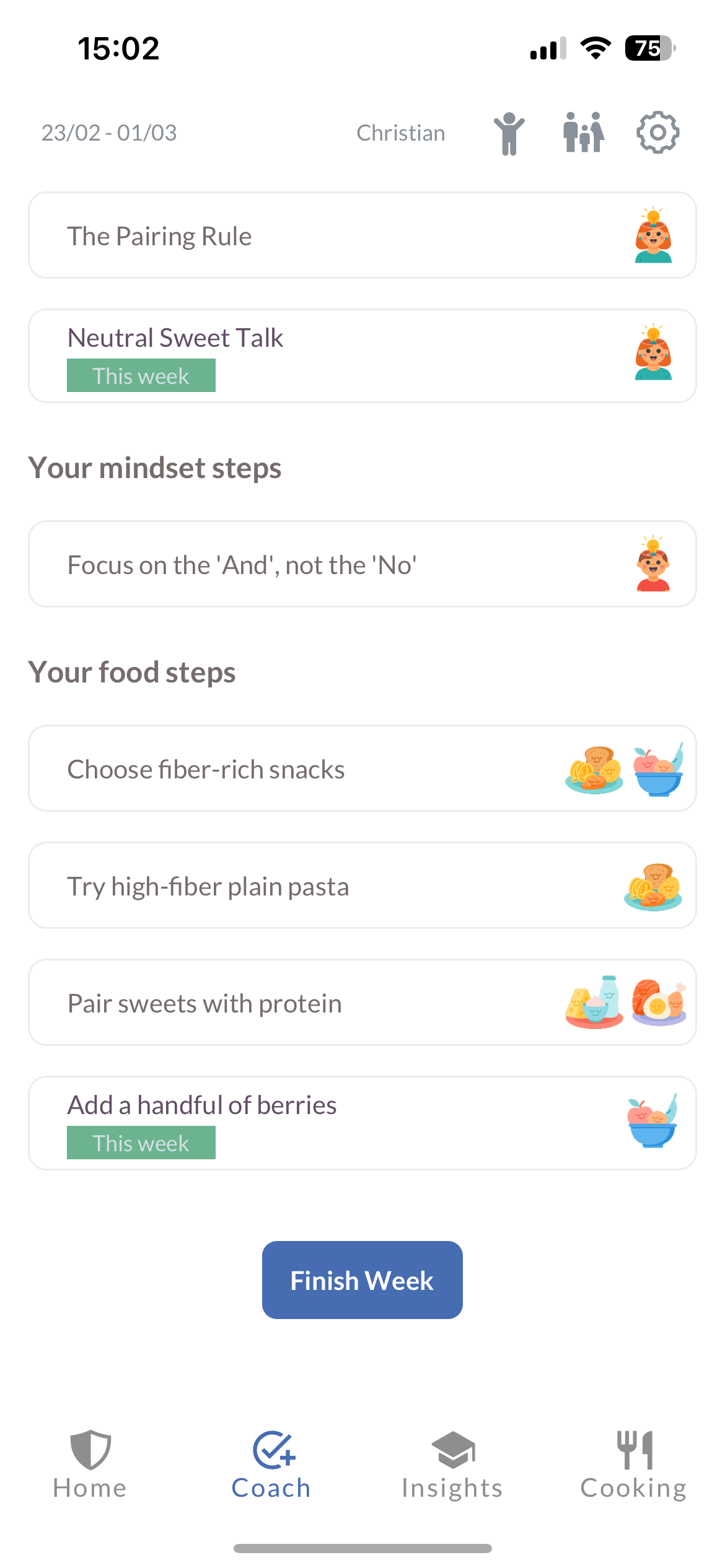
Task: Open the settings gear
Action: tap(657, 132)
